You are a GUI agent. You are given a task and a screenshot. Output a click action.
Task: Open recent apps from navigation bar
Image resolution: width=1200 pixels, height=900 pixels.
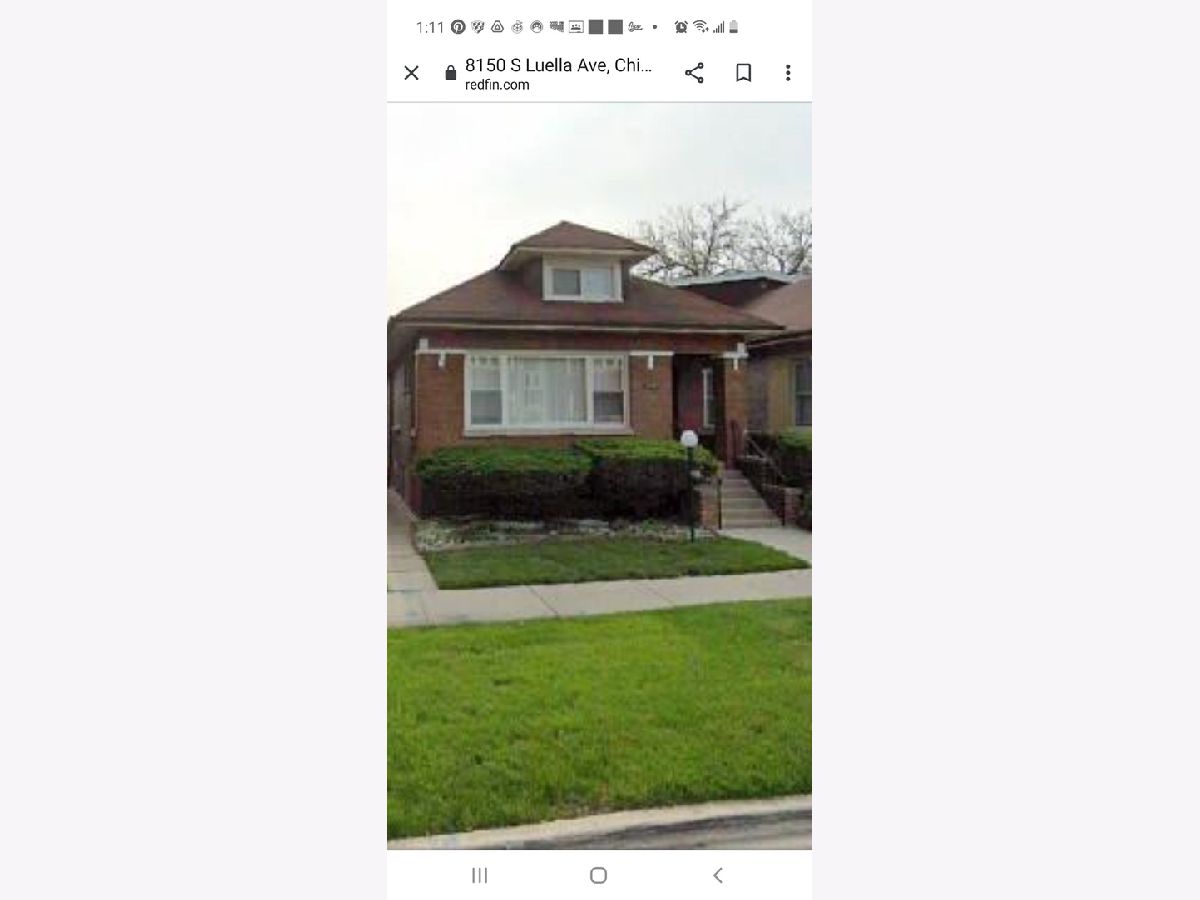479,875
